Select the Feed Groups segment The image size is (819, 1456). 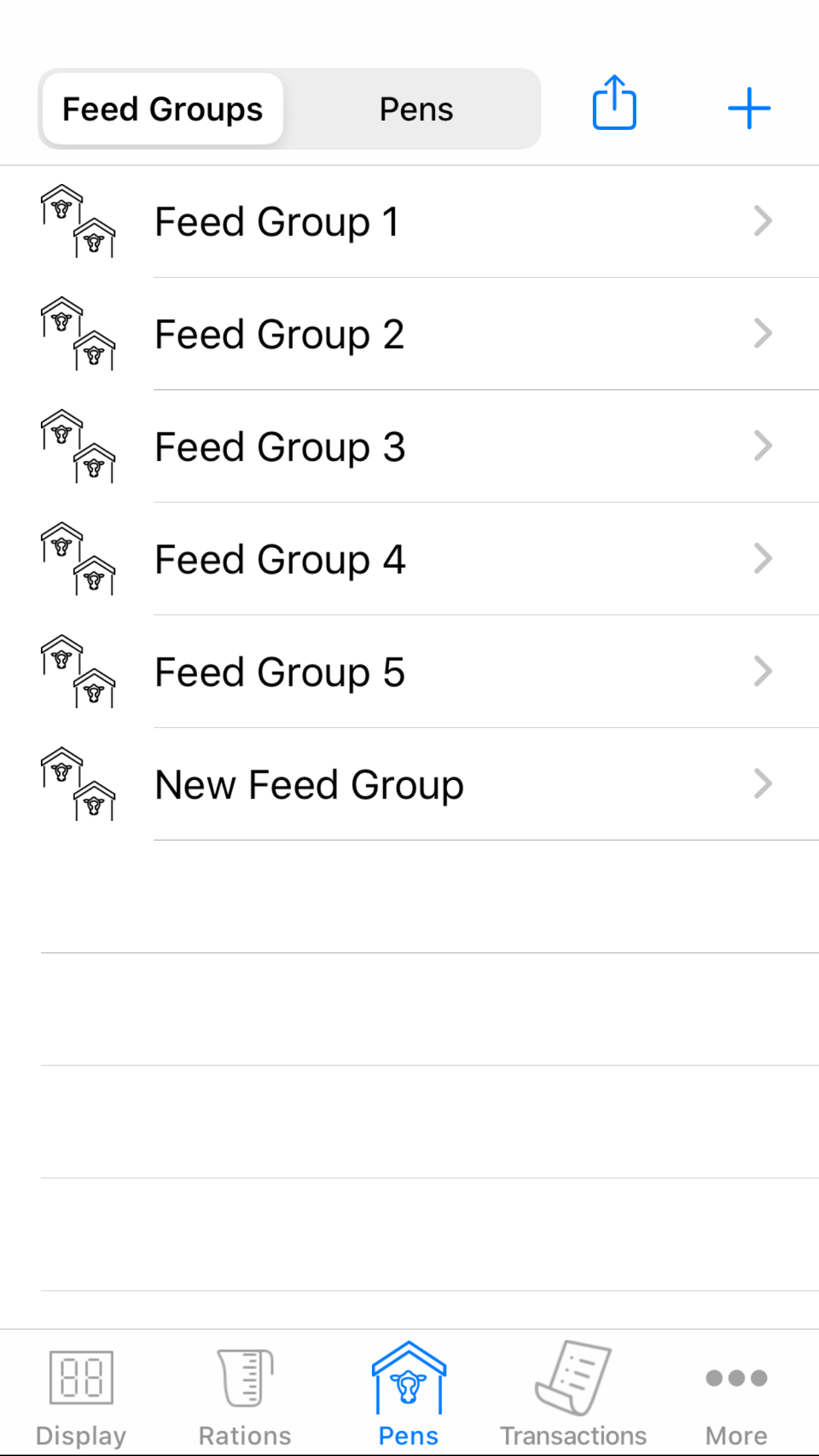tap(163, 109)
